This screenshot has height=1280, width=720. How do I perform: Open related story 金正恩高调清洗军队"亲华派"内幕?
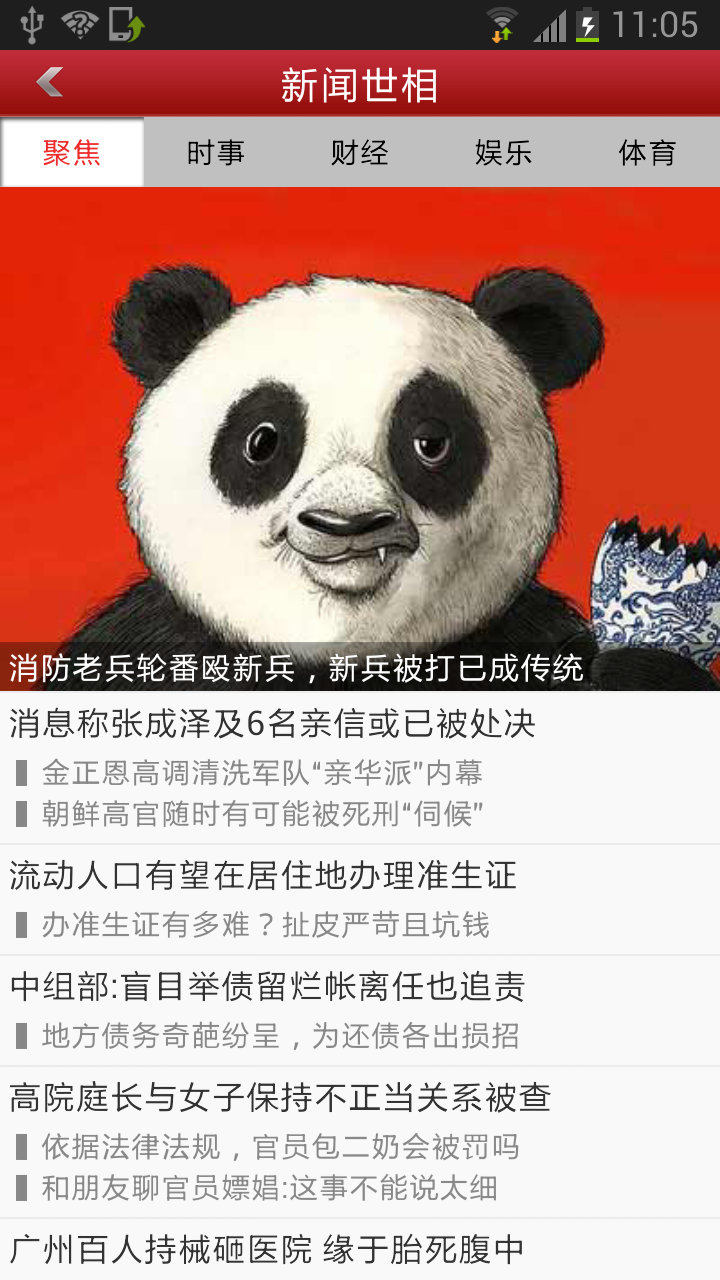click(262, 772)
